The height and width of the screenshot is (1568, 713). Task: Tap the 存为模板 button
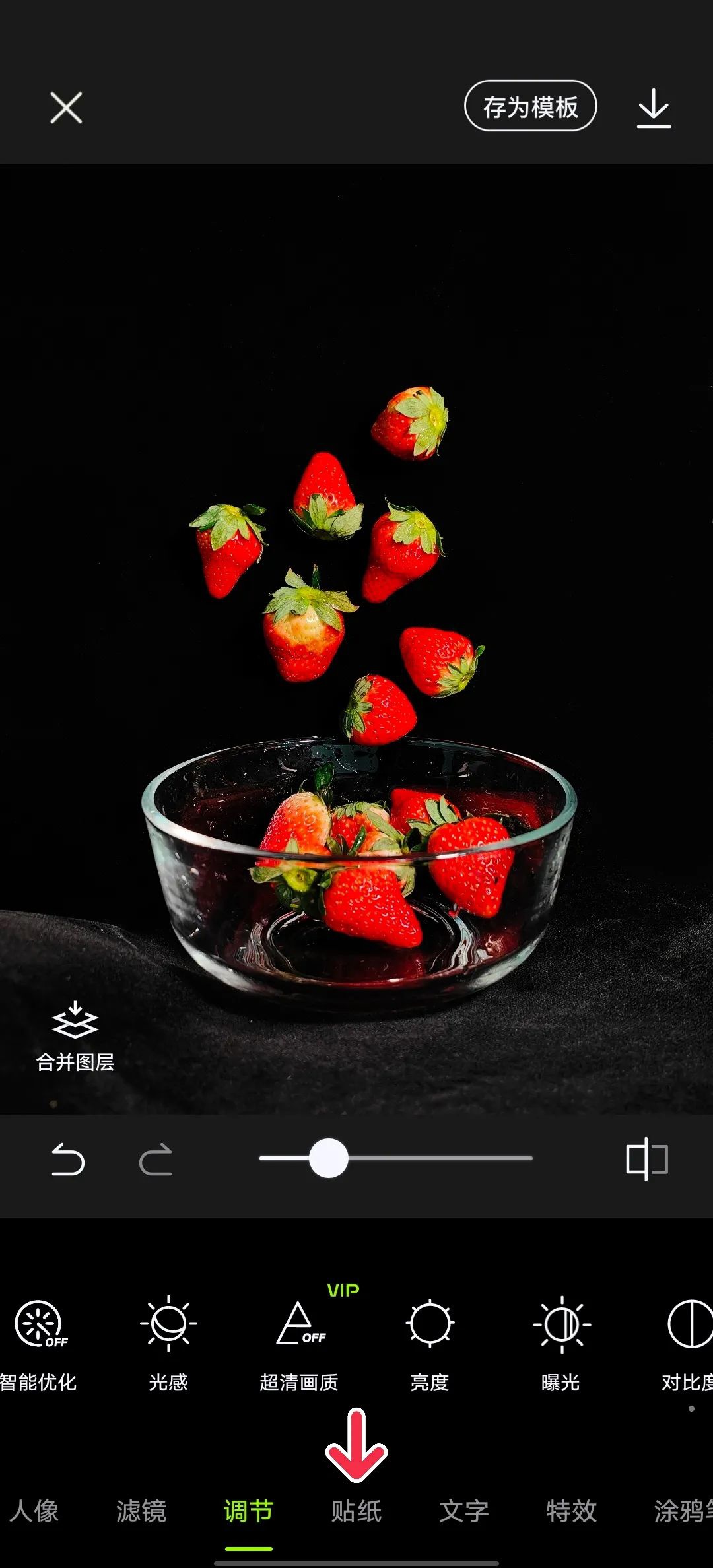530,106
